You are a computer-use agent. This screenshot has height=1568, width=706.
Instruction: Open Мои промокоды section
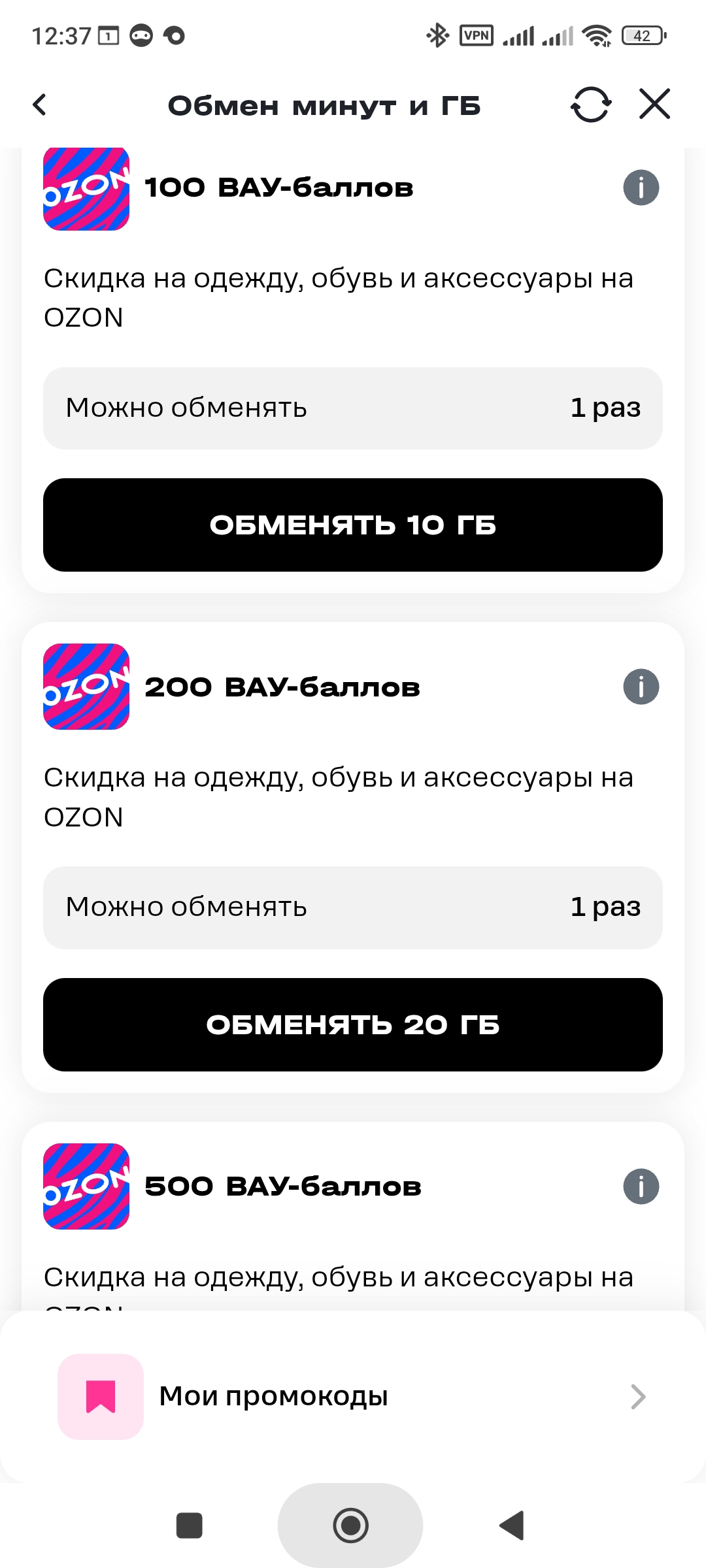click(x=275, y=1396)
